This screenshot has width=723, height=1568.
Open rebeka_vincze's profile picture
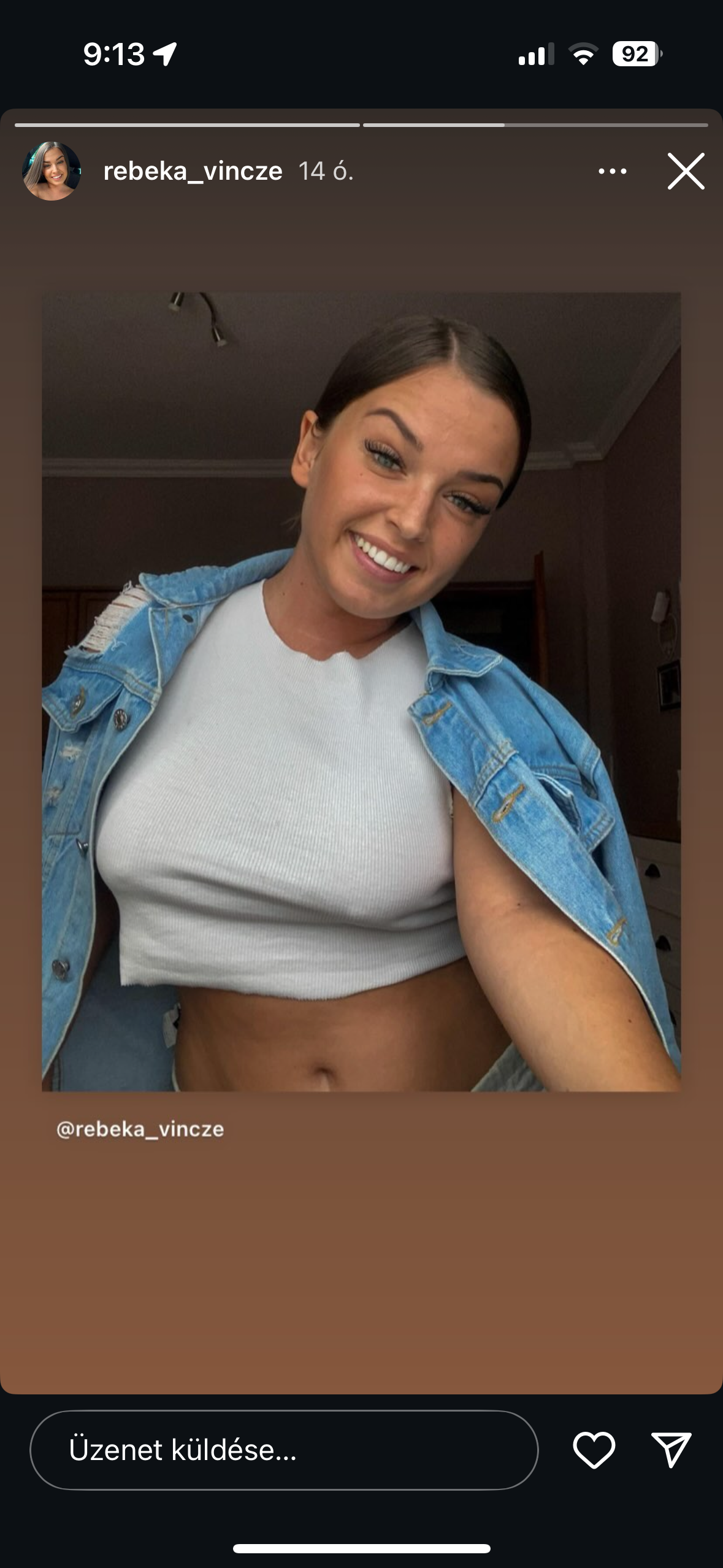tap(52, 171)
